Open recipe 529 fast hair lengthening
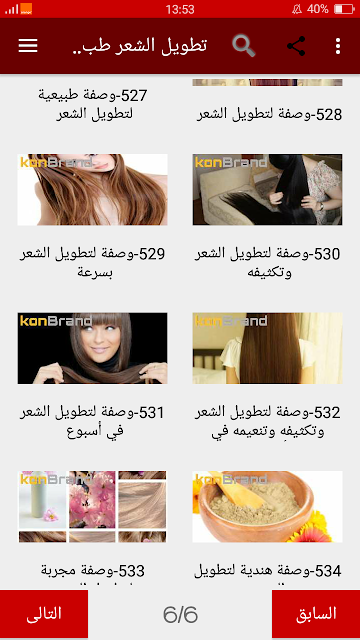This screenshot has width=360, height=640. point(93,218)
